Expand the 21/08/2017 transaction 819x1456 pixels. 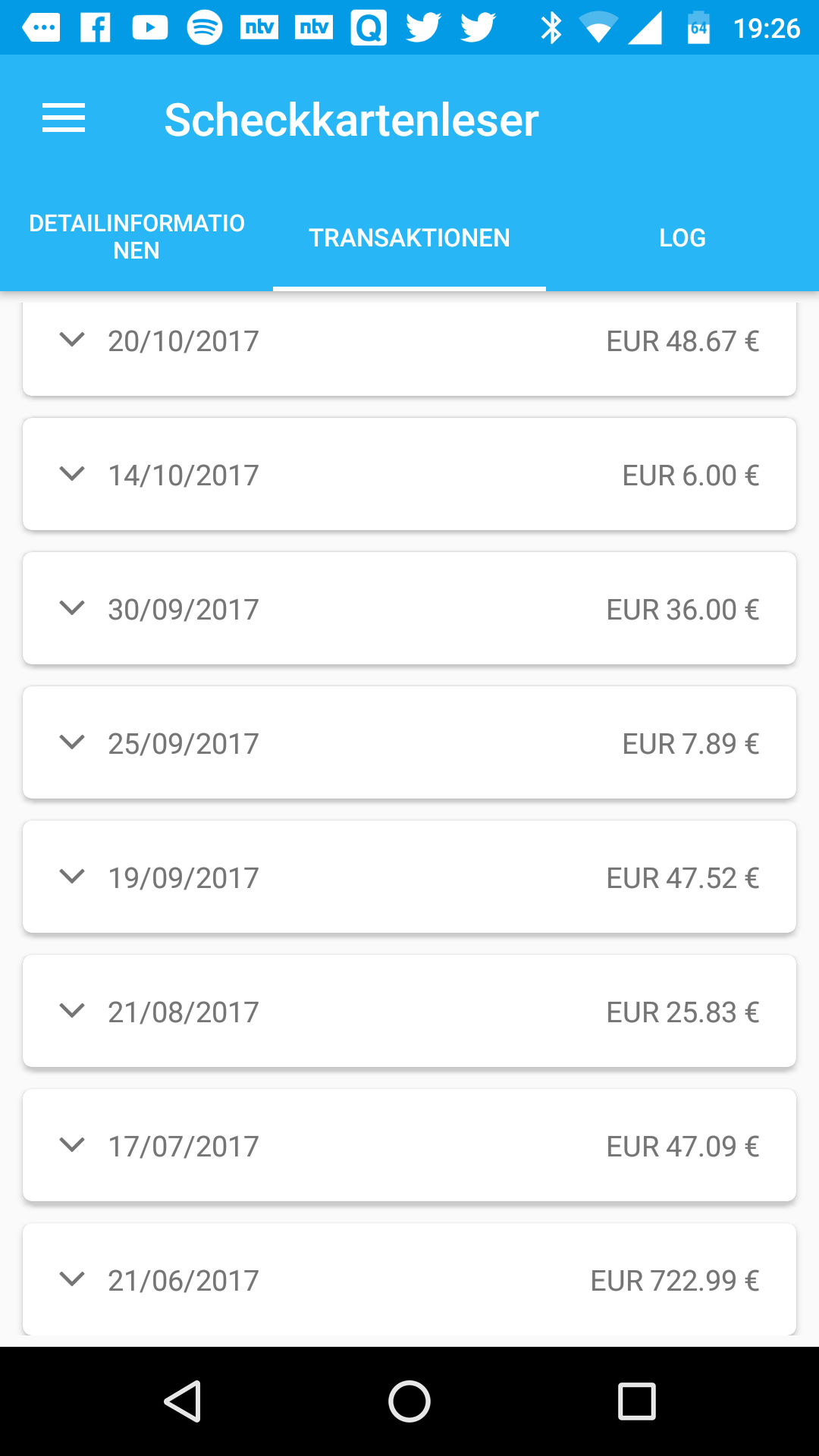[x=72, y=1012]
